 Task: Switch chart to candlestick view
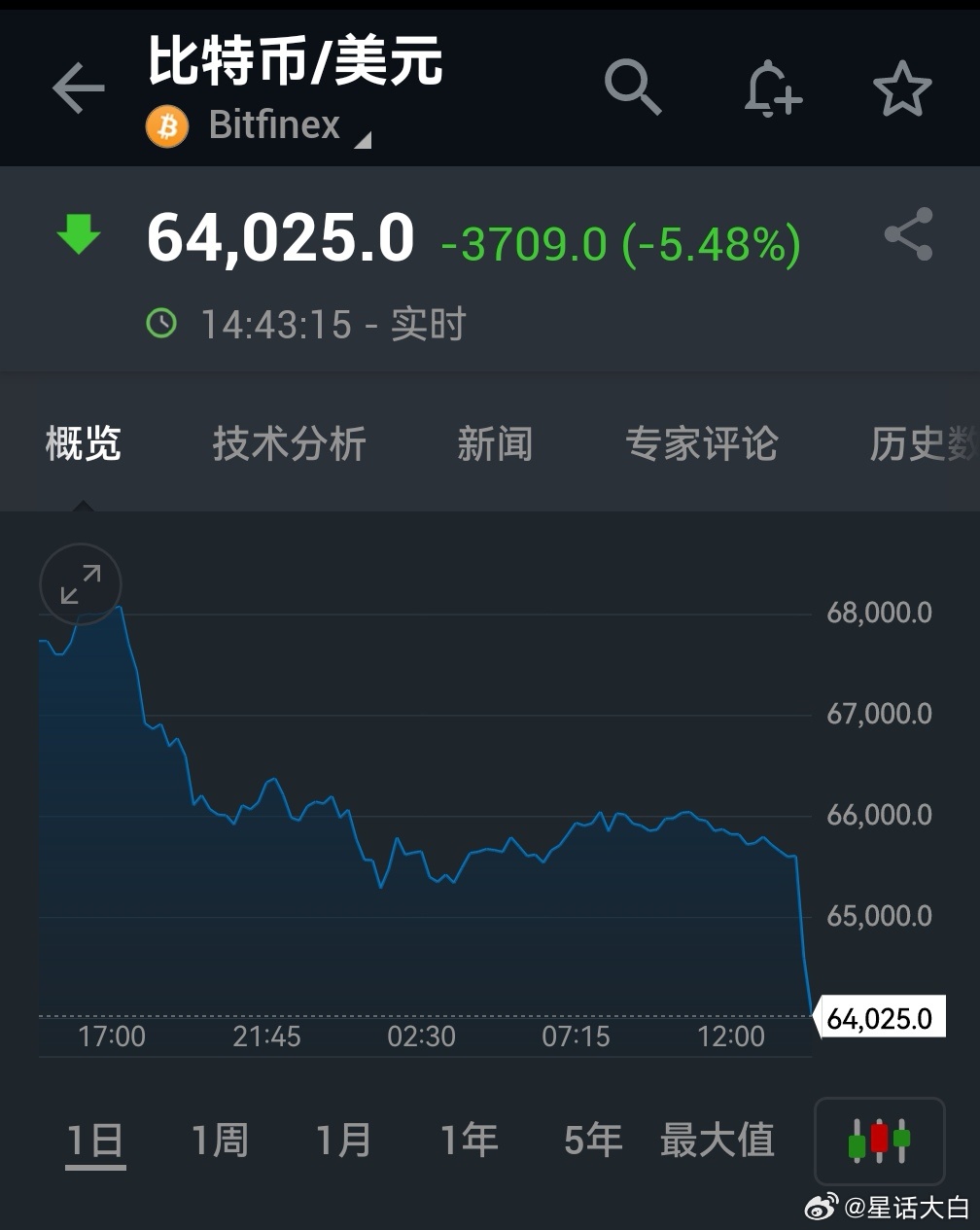pos(879,1140)
